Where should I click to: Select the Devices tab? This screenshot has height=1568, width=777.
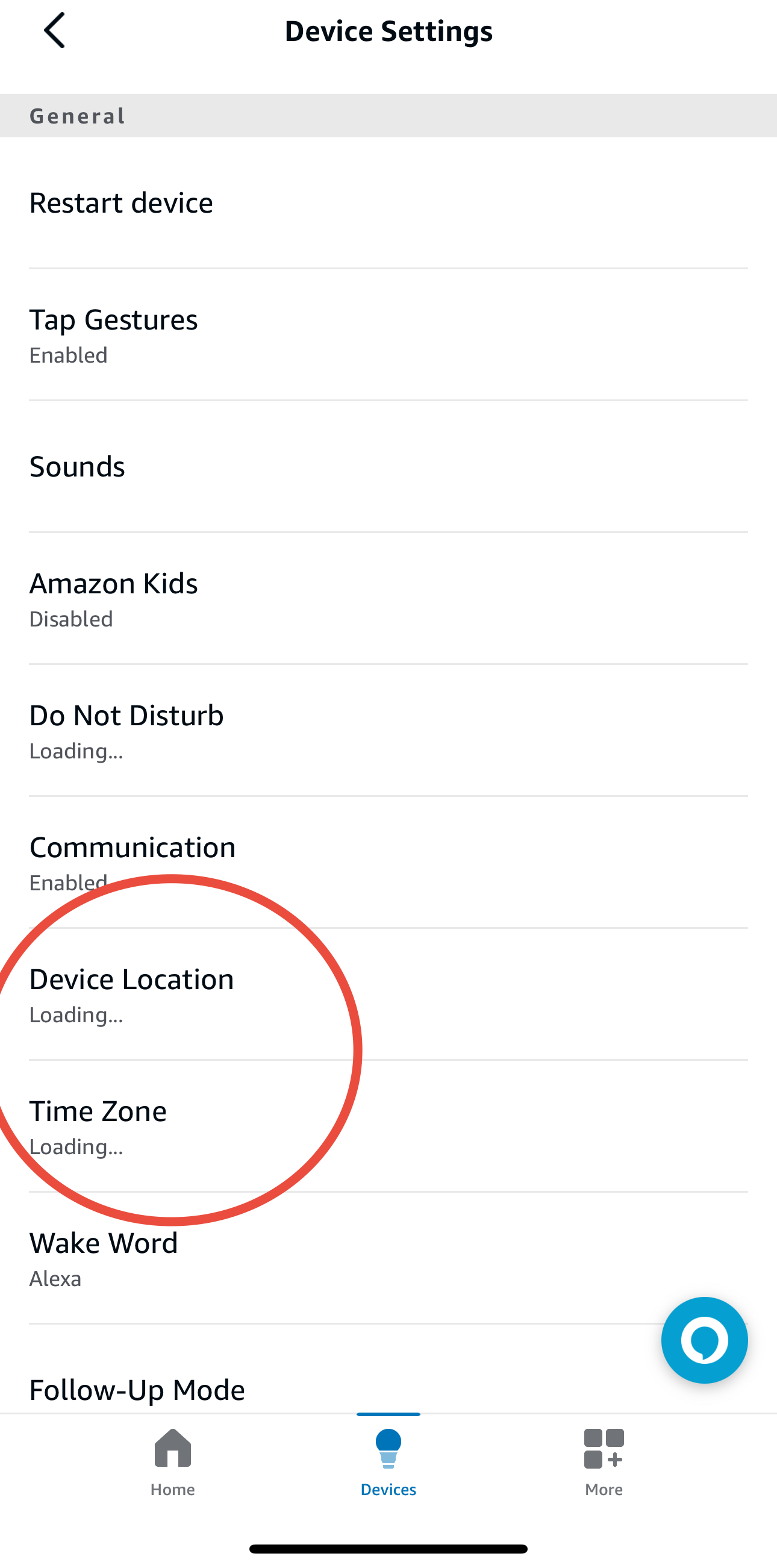click(x=388, y=1462)
